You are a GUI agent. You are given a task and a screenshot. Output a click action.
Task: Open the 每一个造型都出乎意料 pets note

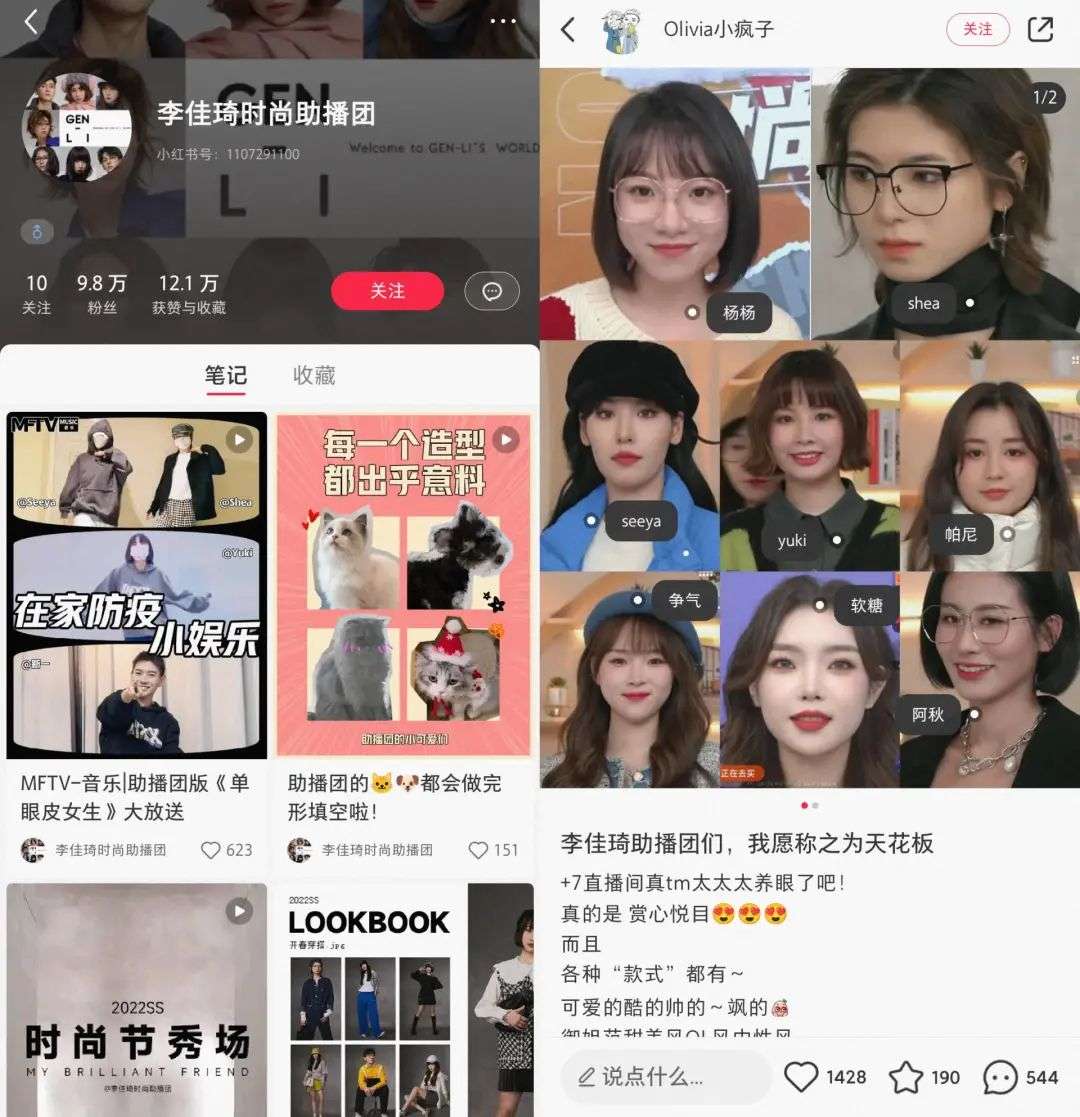(x=404, y=585)
